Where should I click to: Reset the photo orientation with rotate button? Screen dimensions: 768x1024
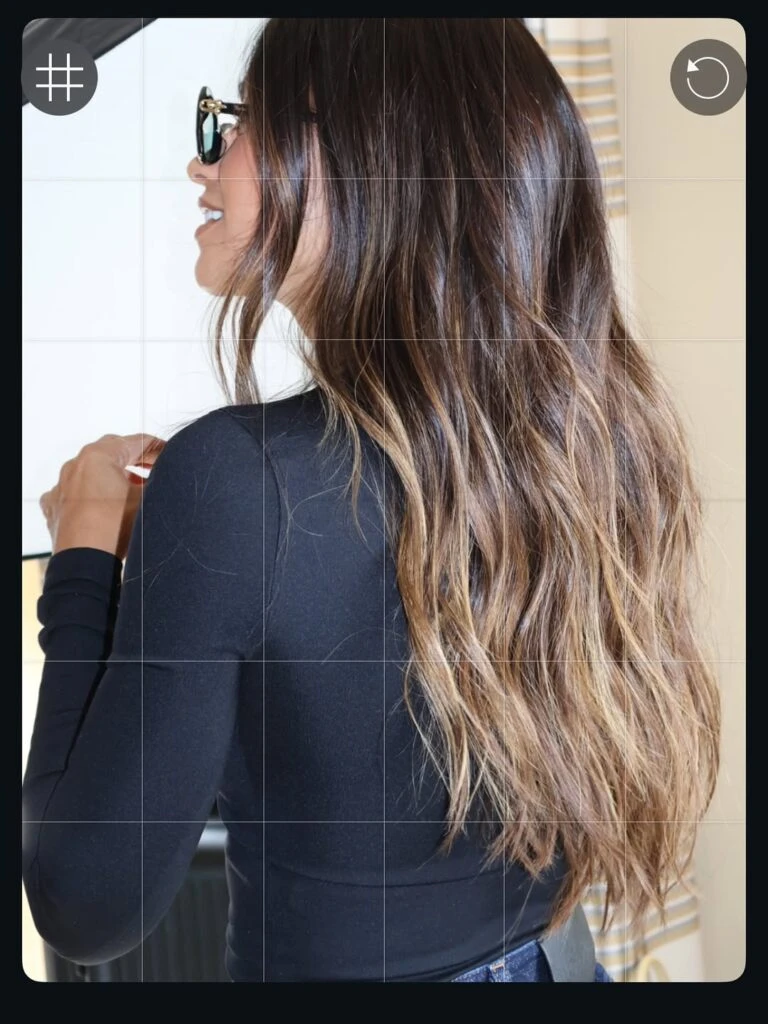point(708,78)
